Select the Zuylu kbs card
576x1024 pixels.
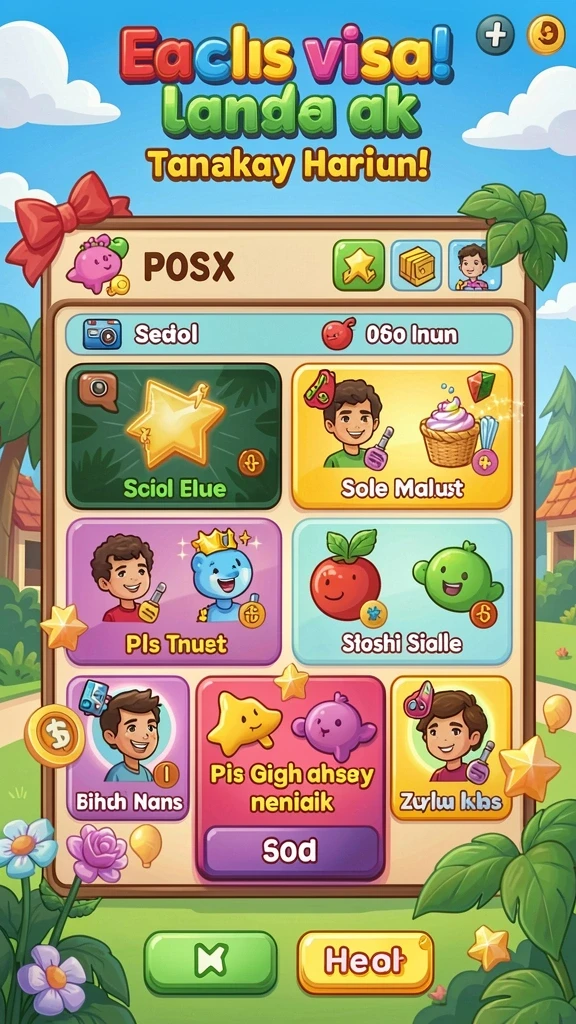click(x=451, y=747)
